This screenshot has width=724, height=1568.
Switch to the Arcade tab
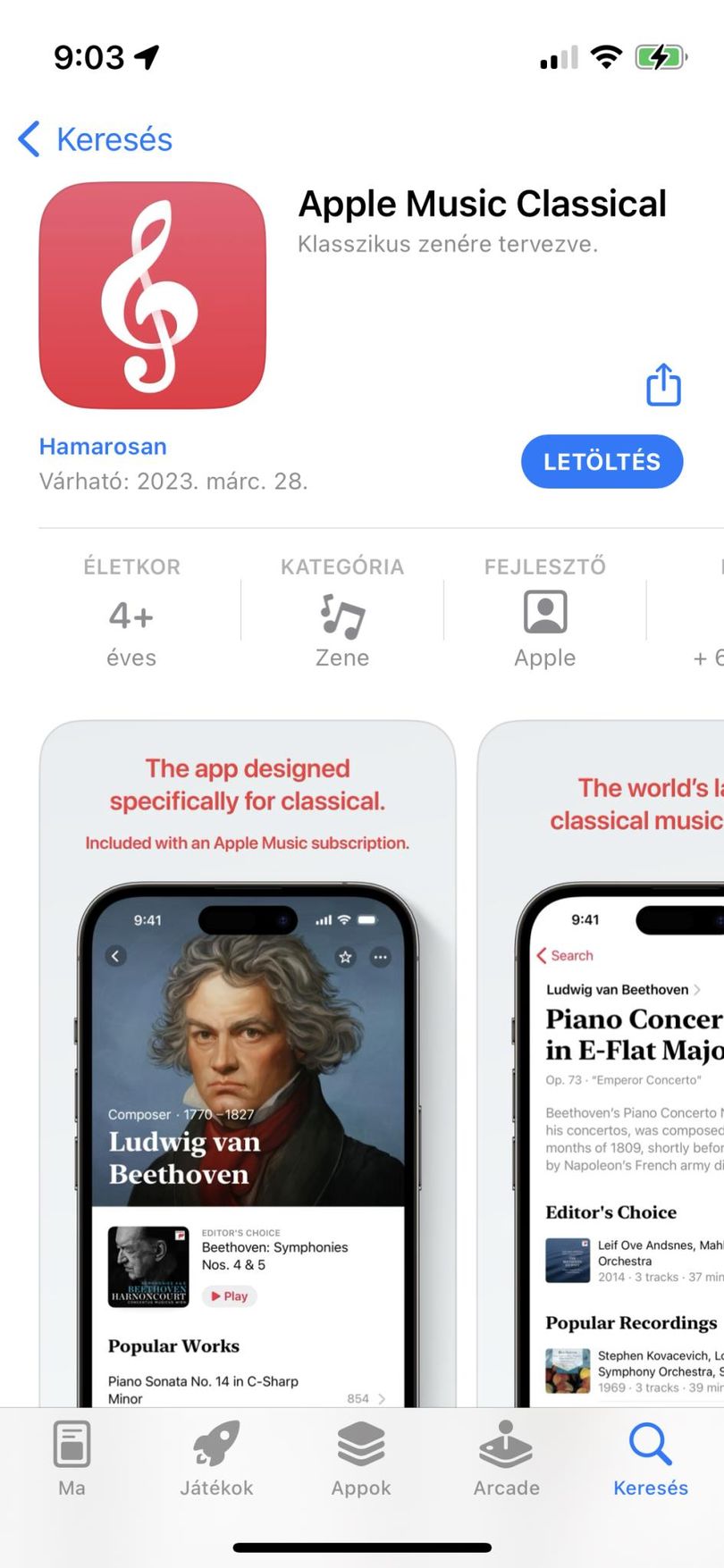[x=506, y=1458]
